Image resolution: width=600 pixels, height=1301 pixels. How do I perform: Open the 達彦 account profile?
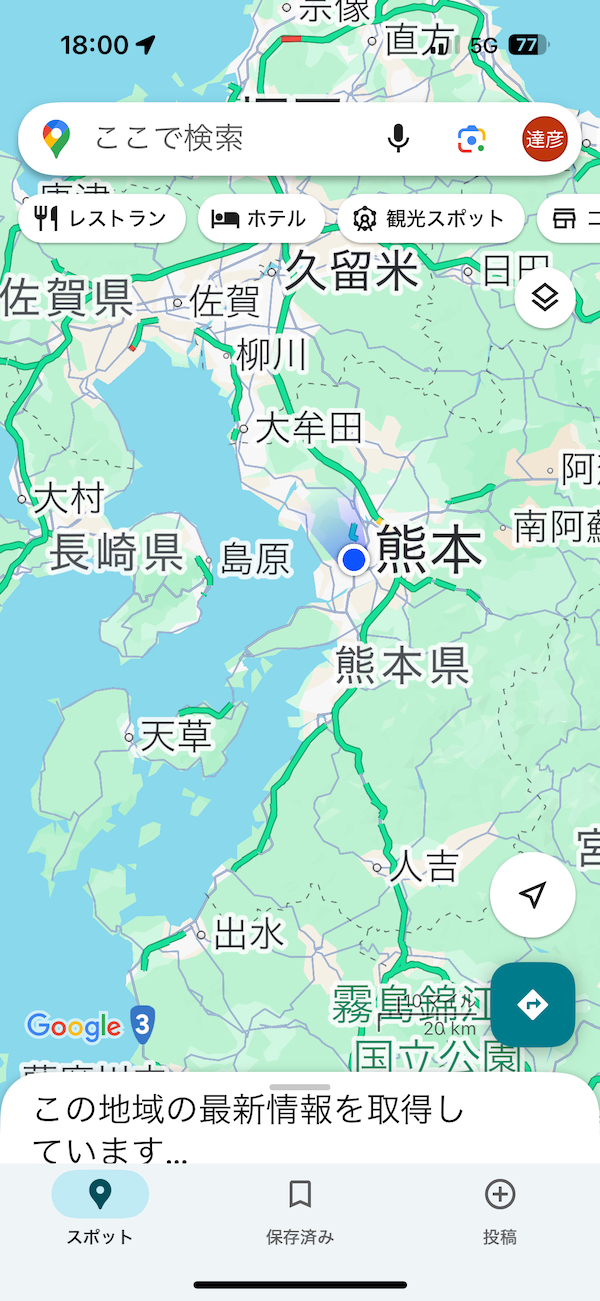pyautogui.click(x=545, y=138)
